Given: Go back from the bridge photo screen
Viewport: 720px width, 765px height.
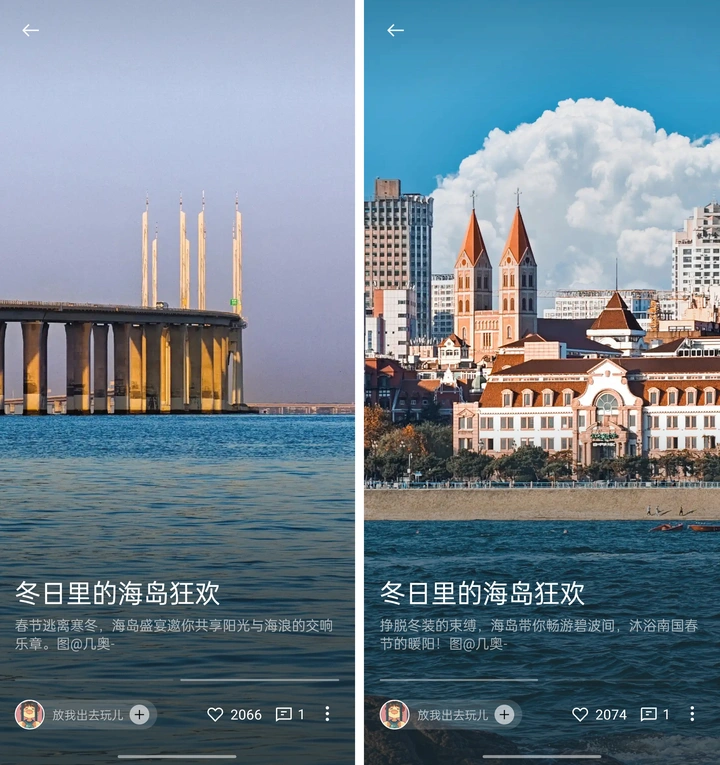Looking at the screenshot, I should [31, 30].
